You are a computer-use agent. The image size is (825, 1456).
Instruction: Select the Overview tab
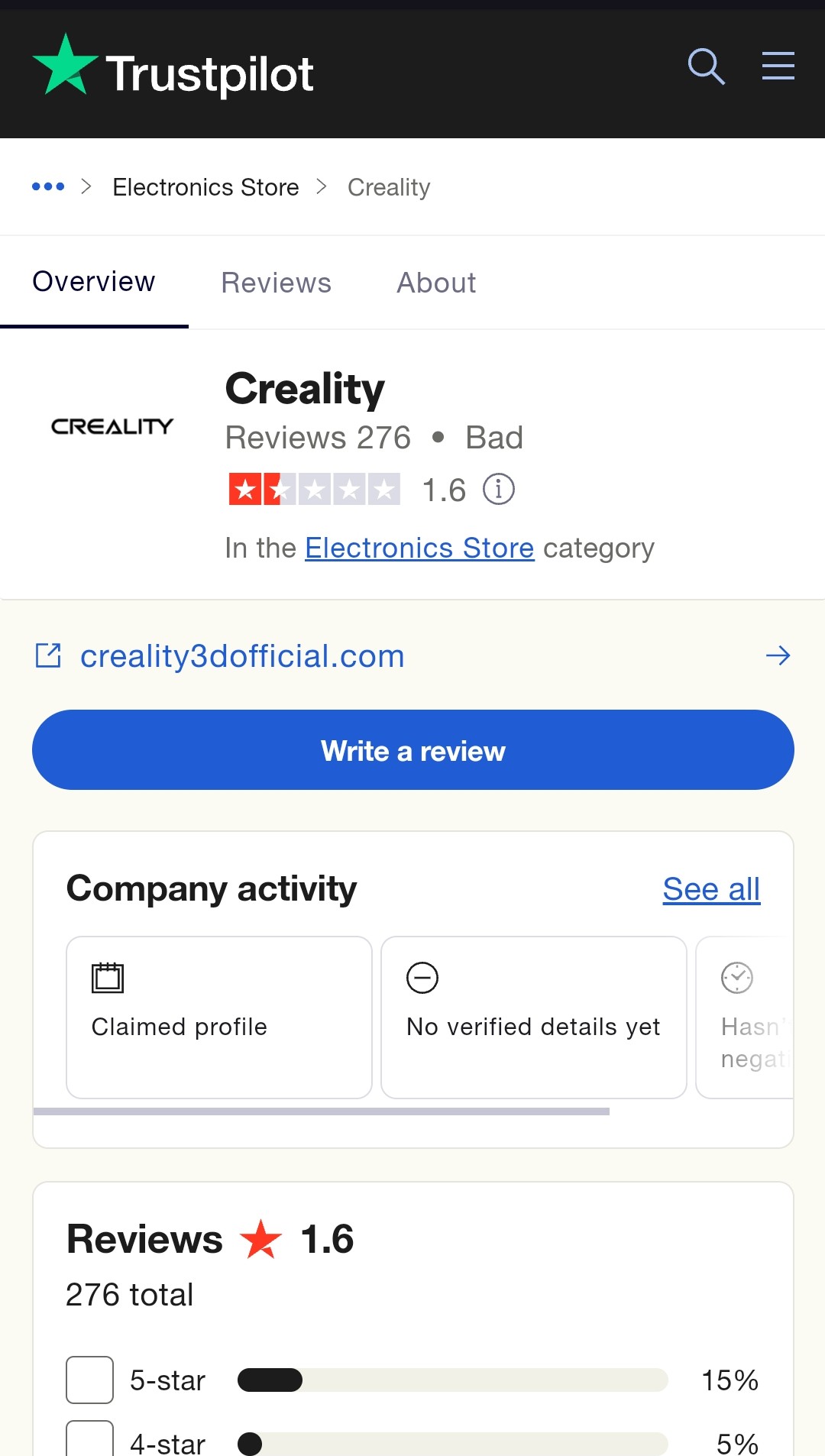(94, 281)
